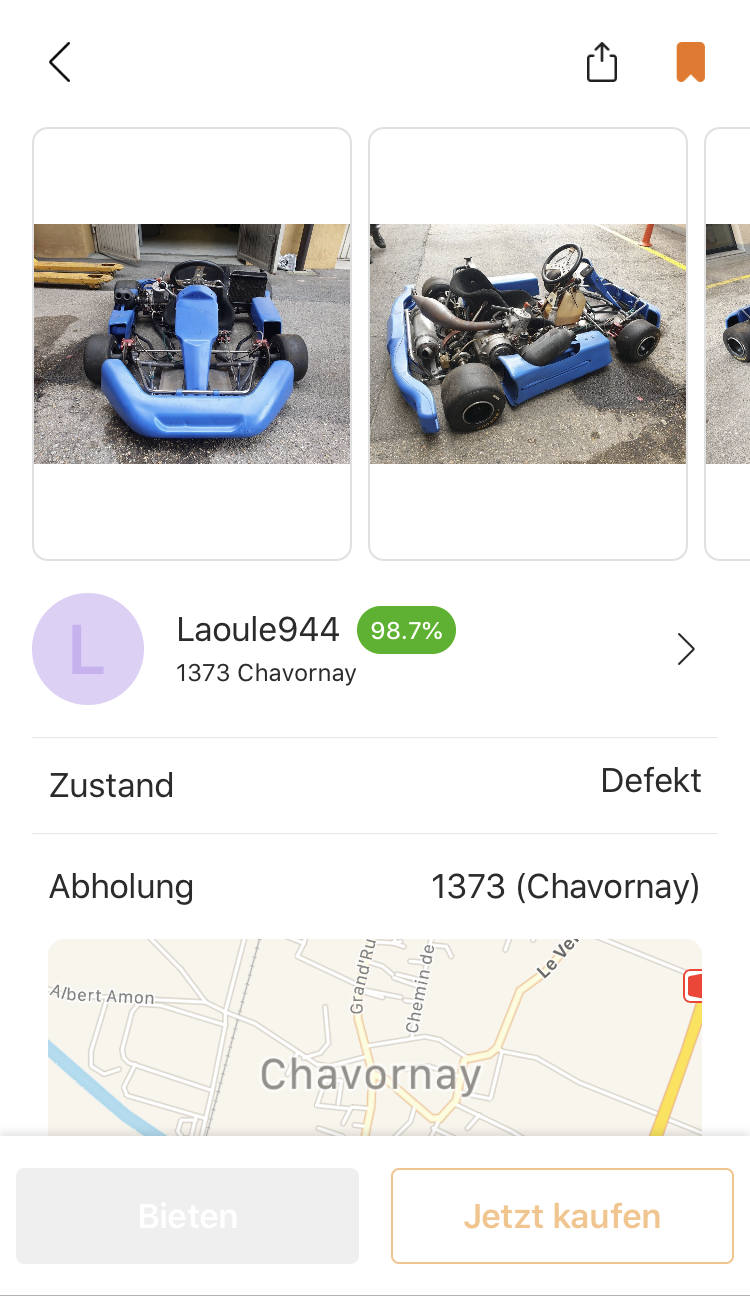Open seller Laoule944's profile
The width and height of the screenshot is (750, 1296).
(x=374, y=649)
